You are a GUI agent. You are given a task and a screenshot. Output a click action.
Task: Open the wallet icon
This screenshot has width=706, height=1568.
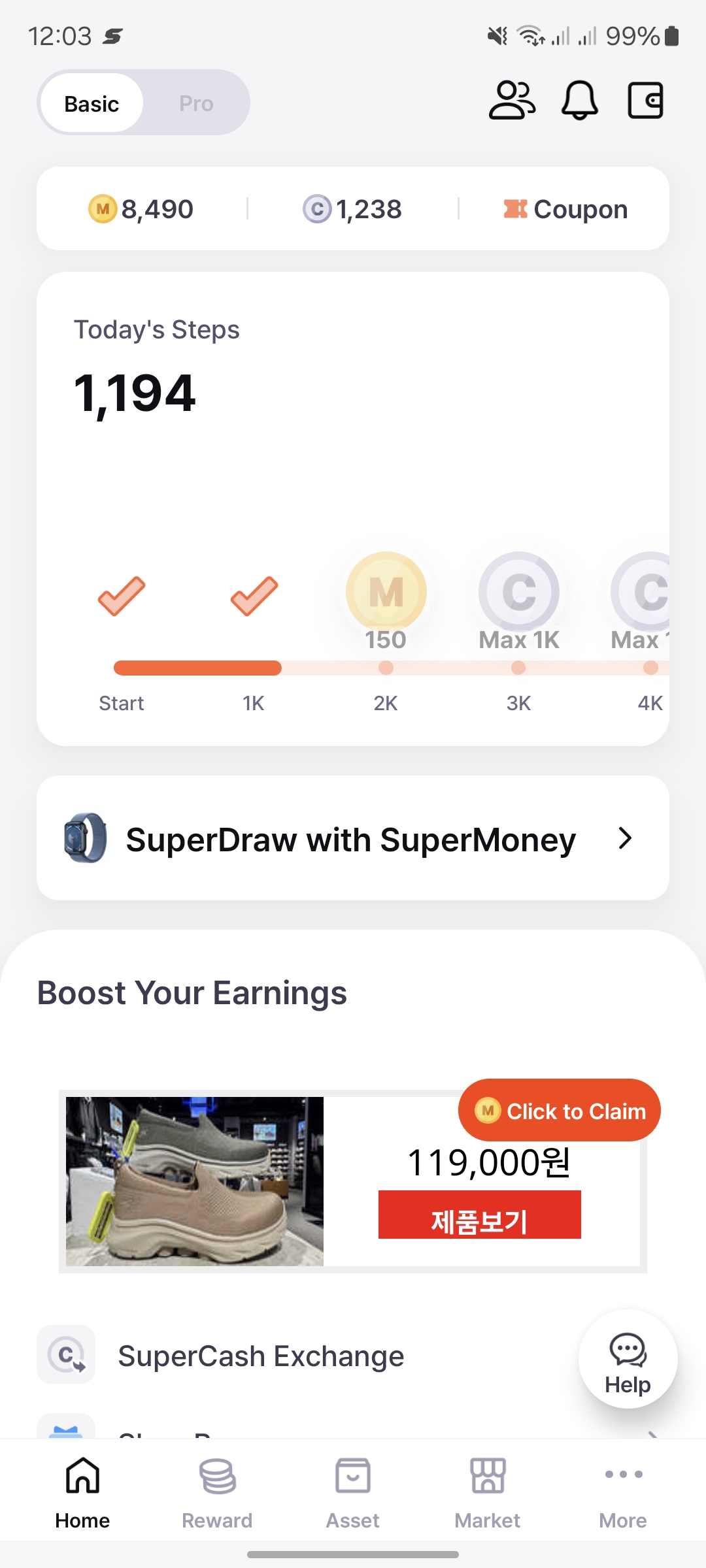pyautogui.click(x=645, y=101)
